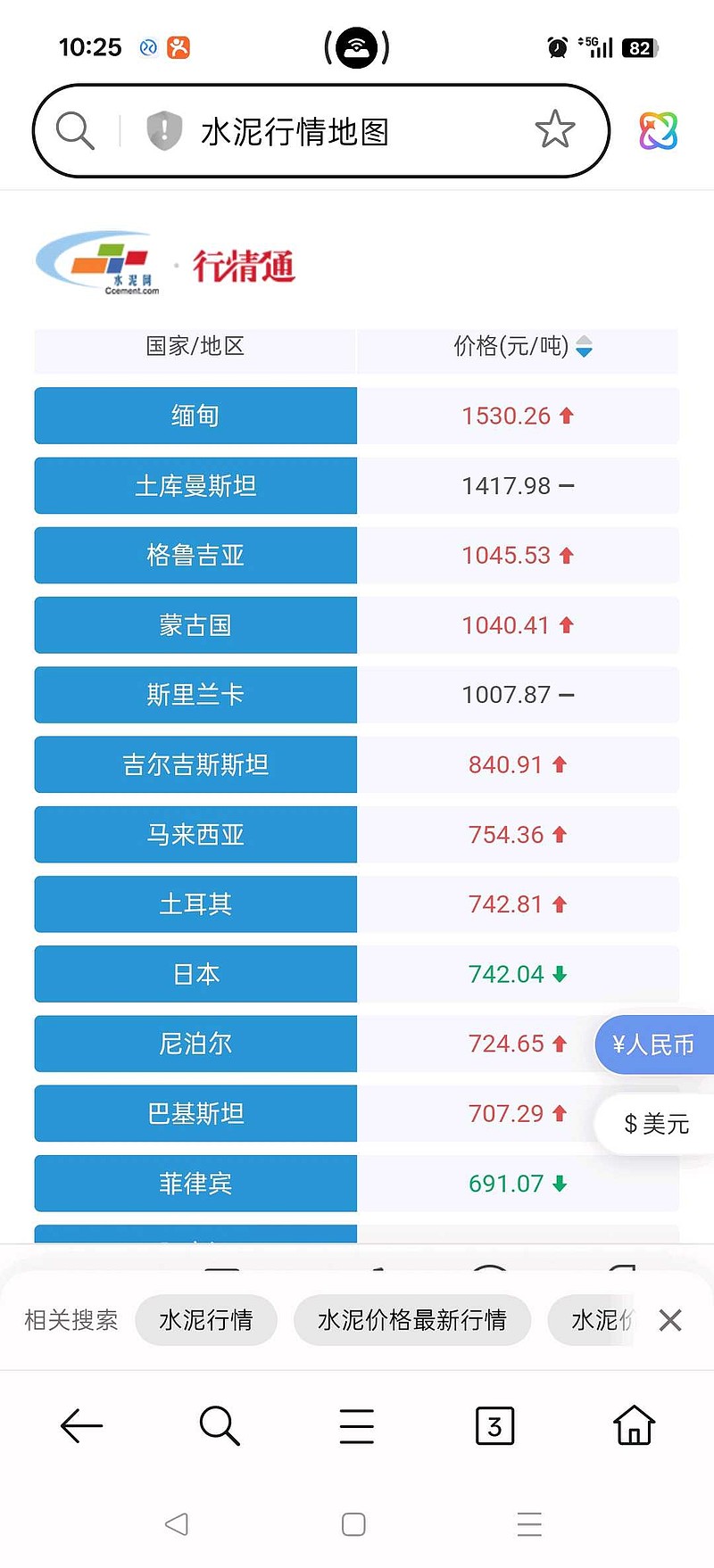Open the 水泥价格最新行情 suggestion
This screenshot has width=714, height=1568.
point(411,1320)
